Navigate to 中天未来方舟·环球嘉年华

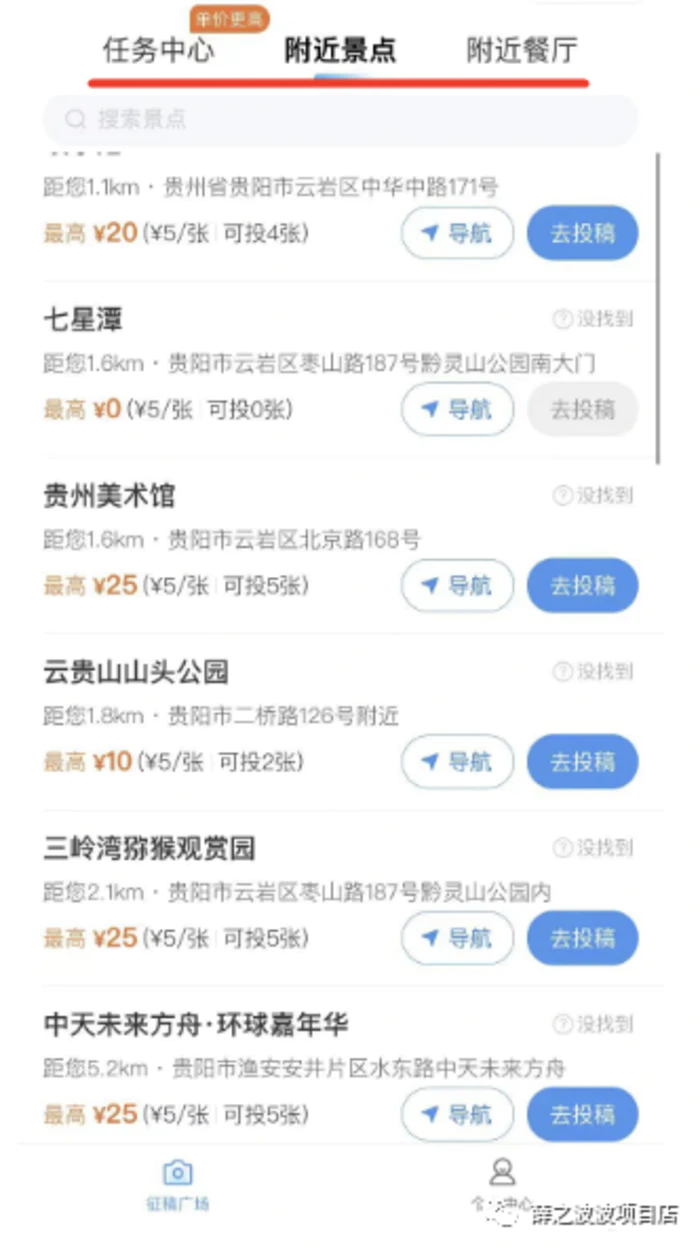(457, 1114)
